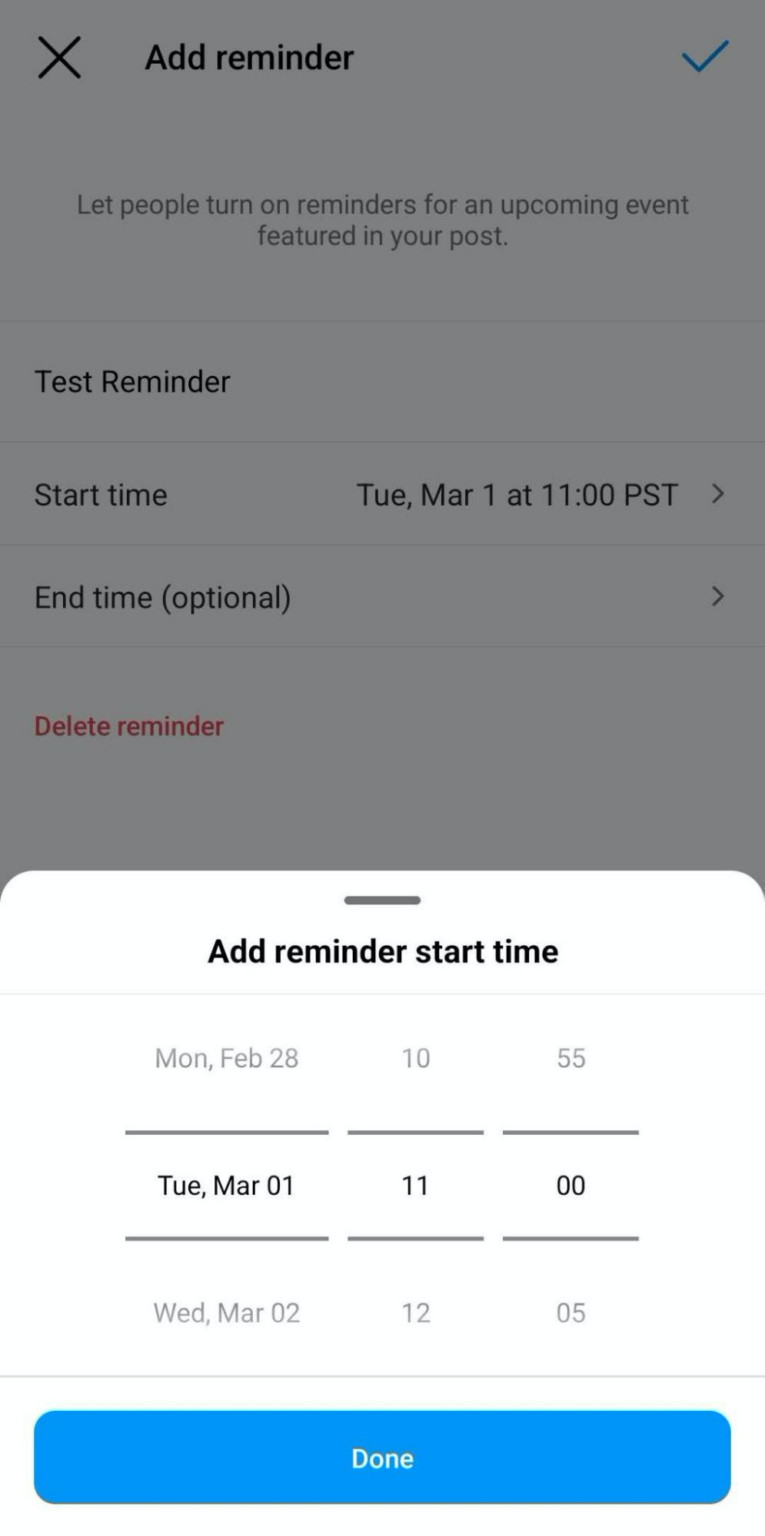The width and height of the screenshot is (765, 1536).
Task: Select 05 in the minutes column
Action: coord(570,1312)
